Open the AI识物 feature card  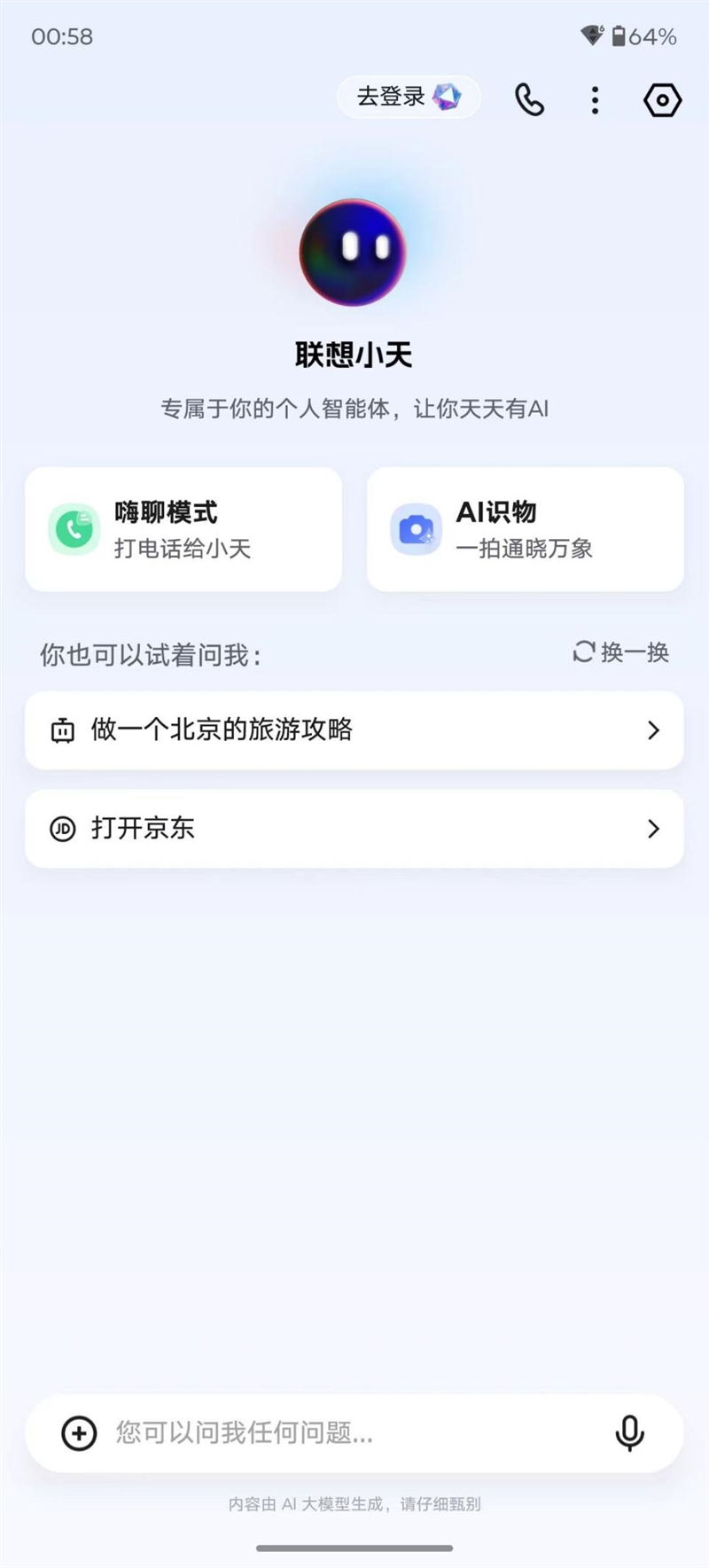(x=524, y=528)
